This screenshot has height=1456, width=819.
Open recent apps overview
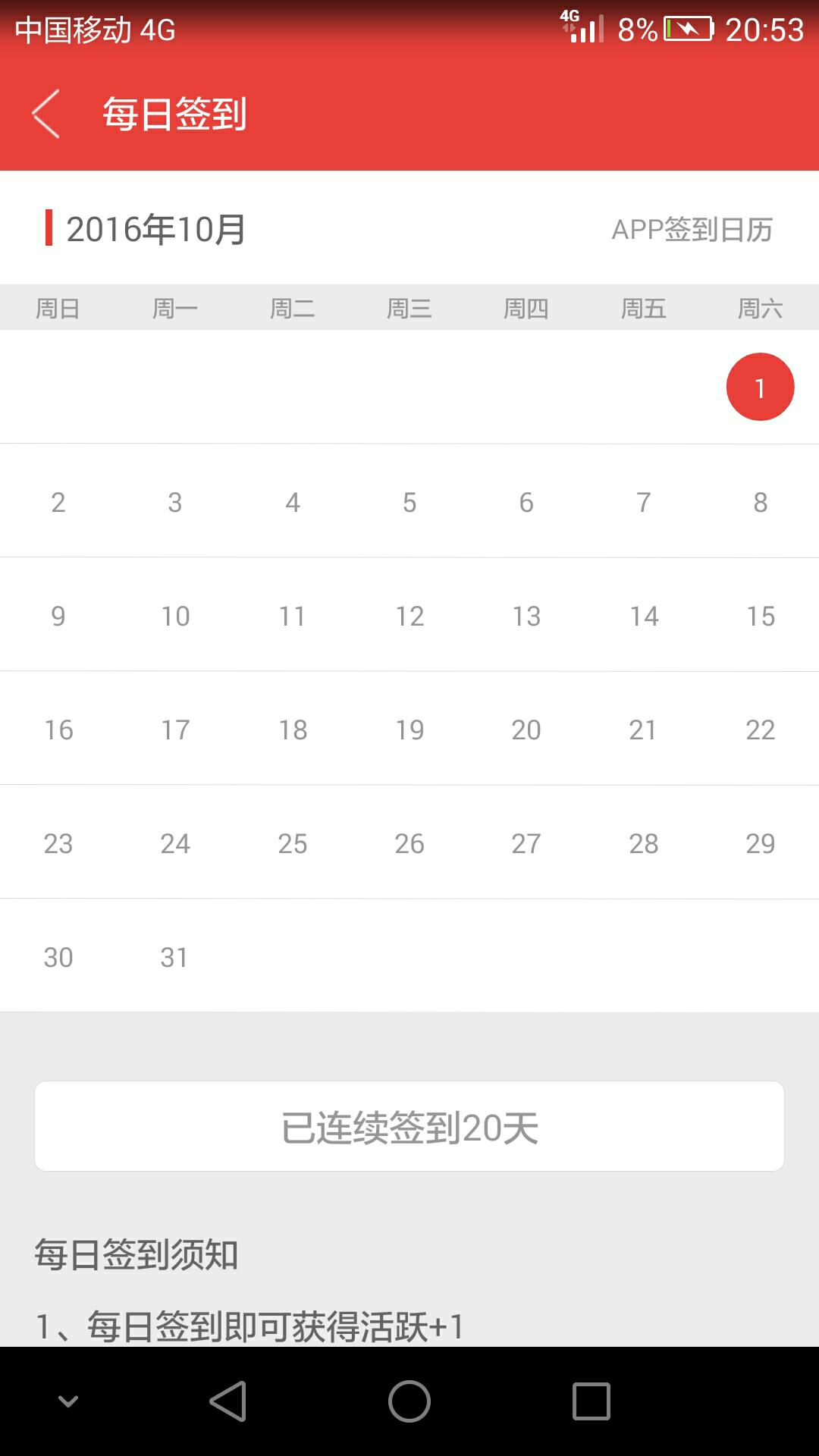[591, 1401]
